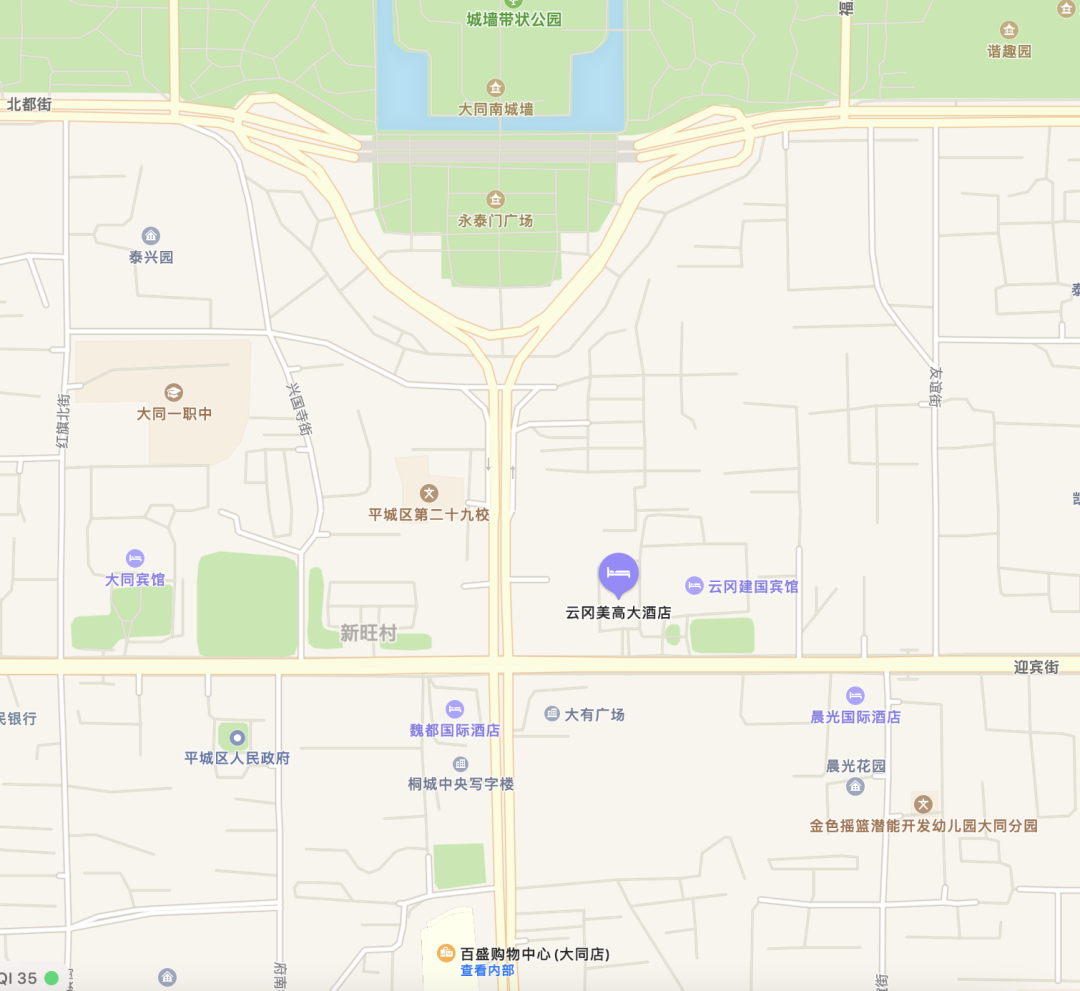Open the 大同南城墙 landmark marker
This screenshot has width=1080, height=991.
pos(495,87)
